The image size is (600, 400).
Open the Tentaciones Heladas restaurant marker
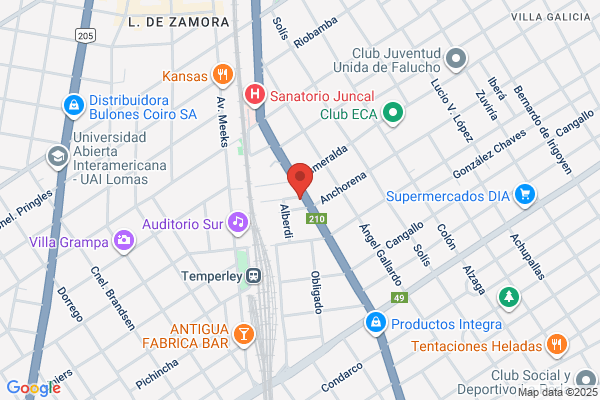pos(557,345)
